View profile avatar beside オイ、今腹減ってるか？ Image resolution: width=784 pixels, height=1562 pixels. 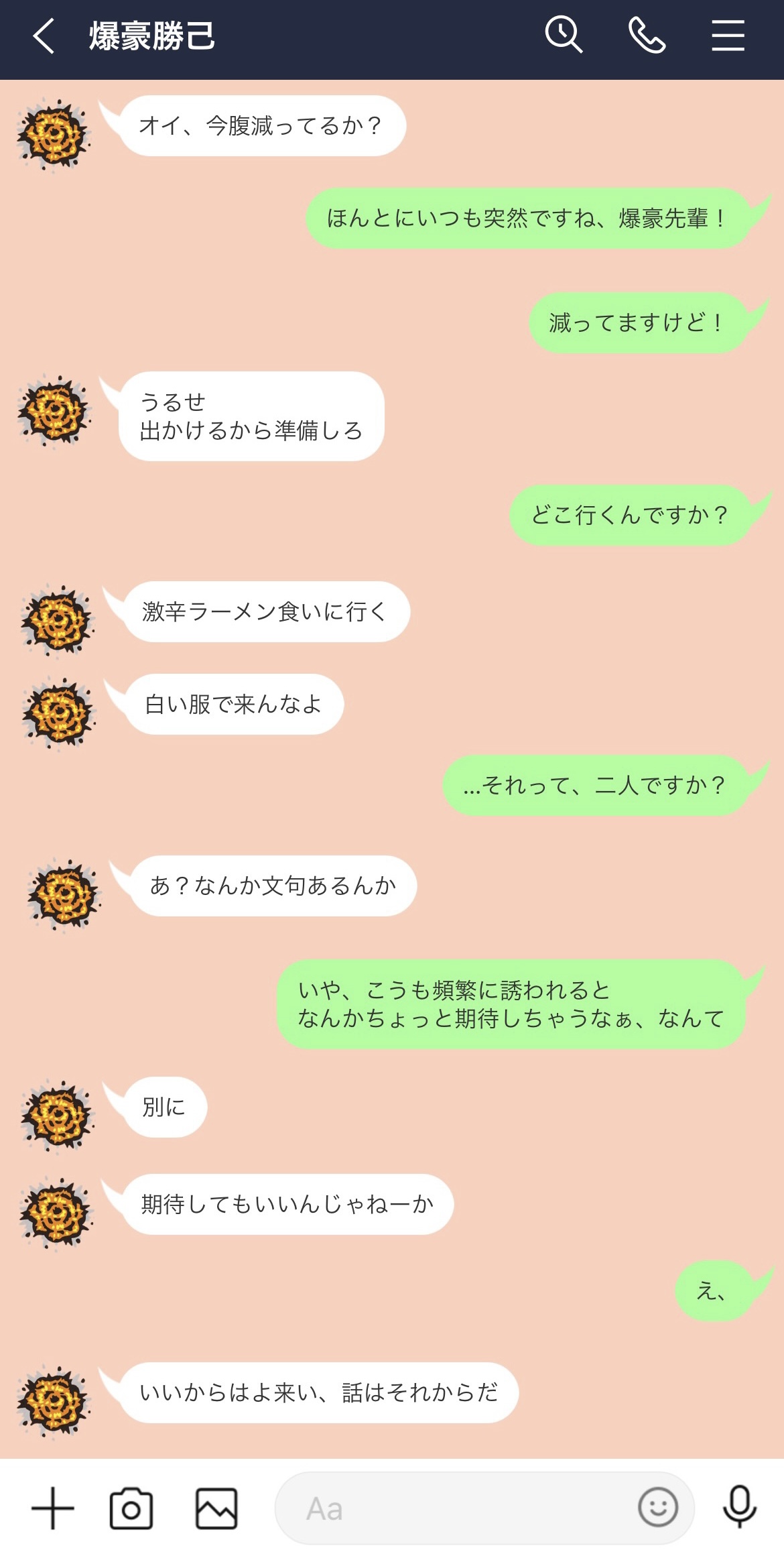click(x=54, y=135)
